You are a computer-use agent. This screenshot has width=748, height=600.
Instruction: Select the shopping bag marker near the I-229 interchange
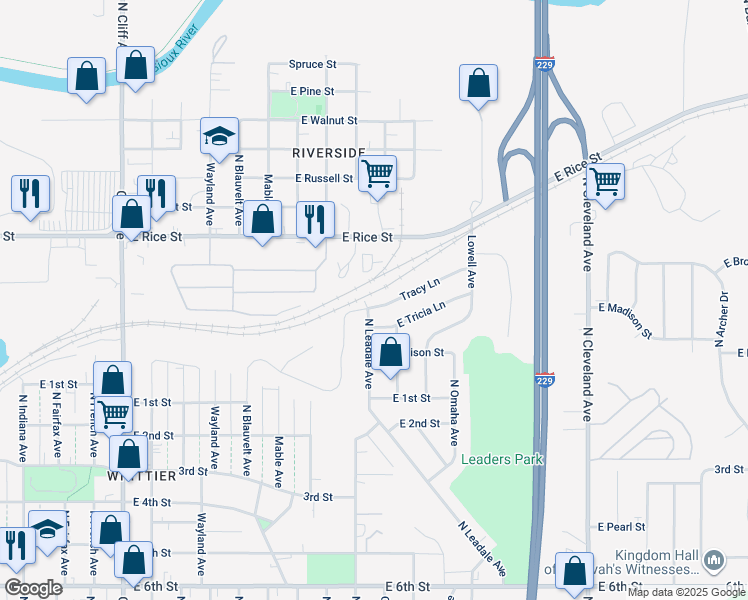click(x=479, y=85)
